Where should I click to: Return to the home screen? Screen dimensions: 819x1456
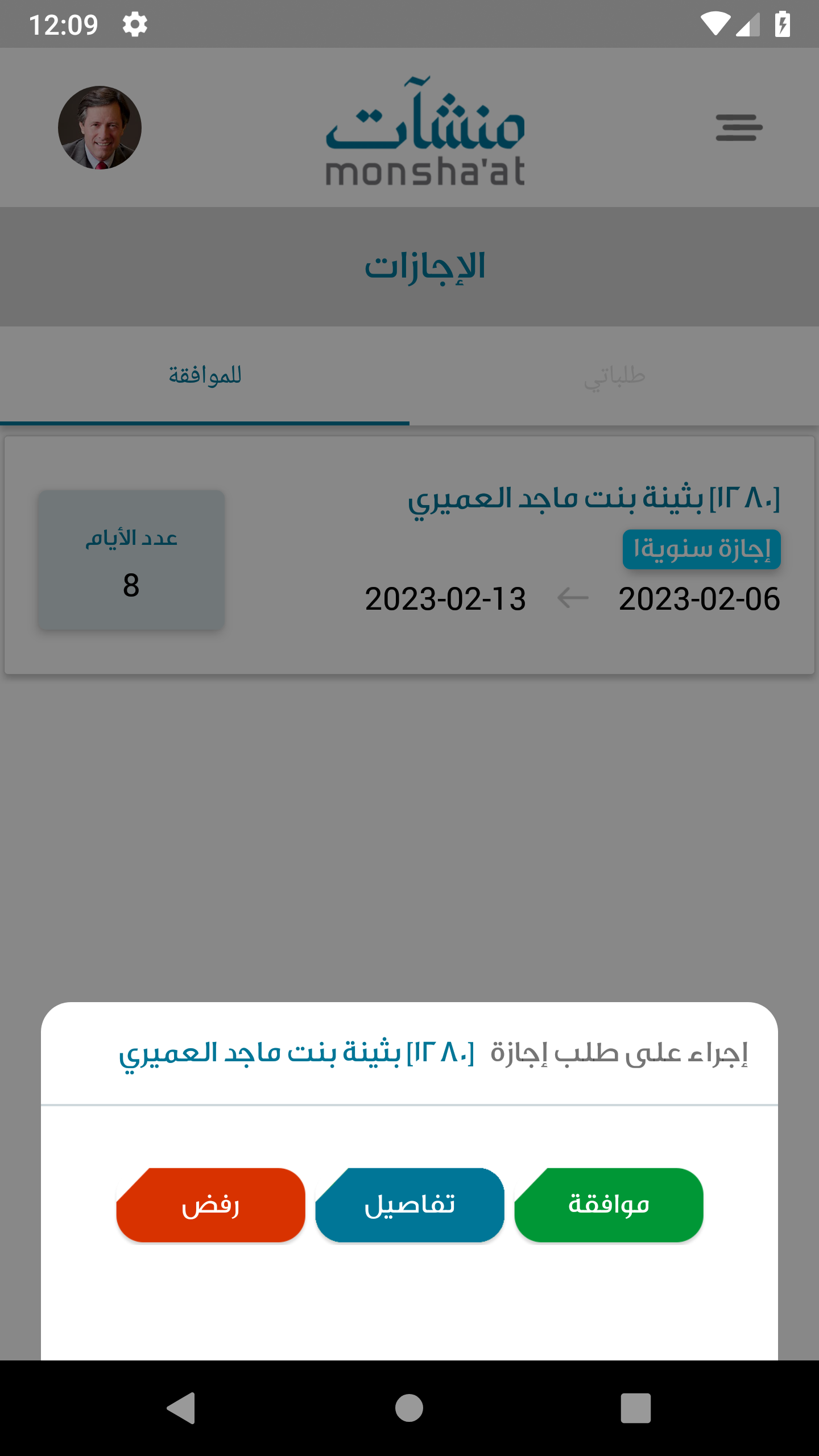click(409, 1408)
